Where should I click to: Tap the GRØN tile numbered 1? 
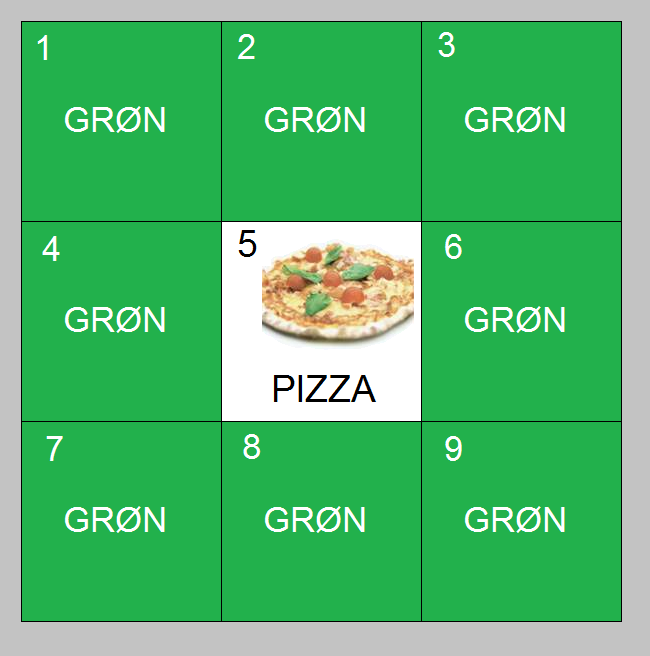click(x=121, y=121)
